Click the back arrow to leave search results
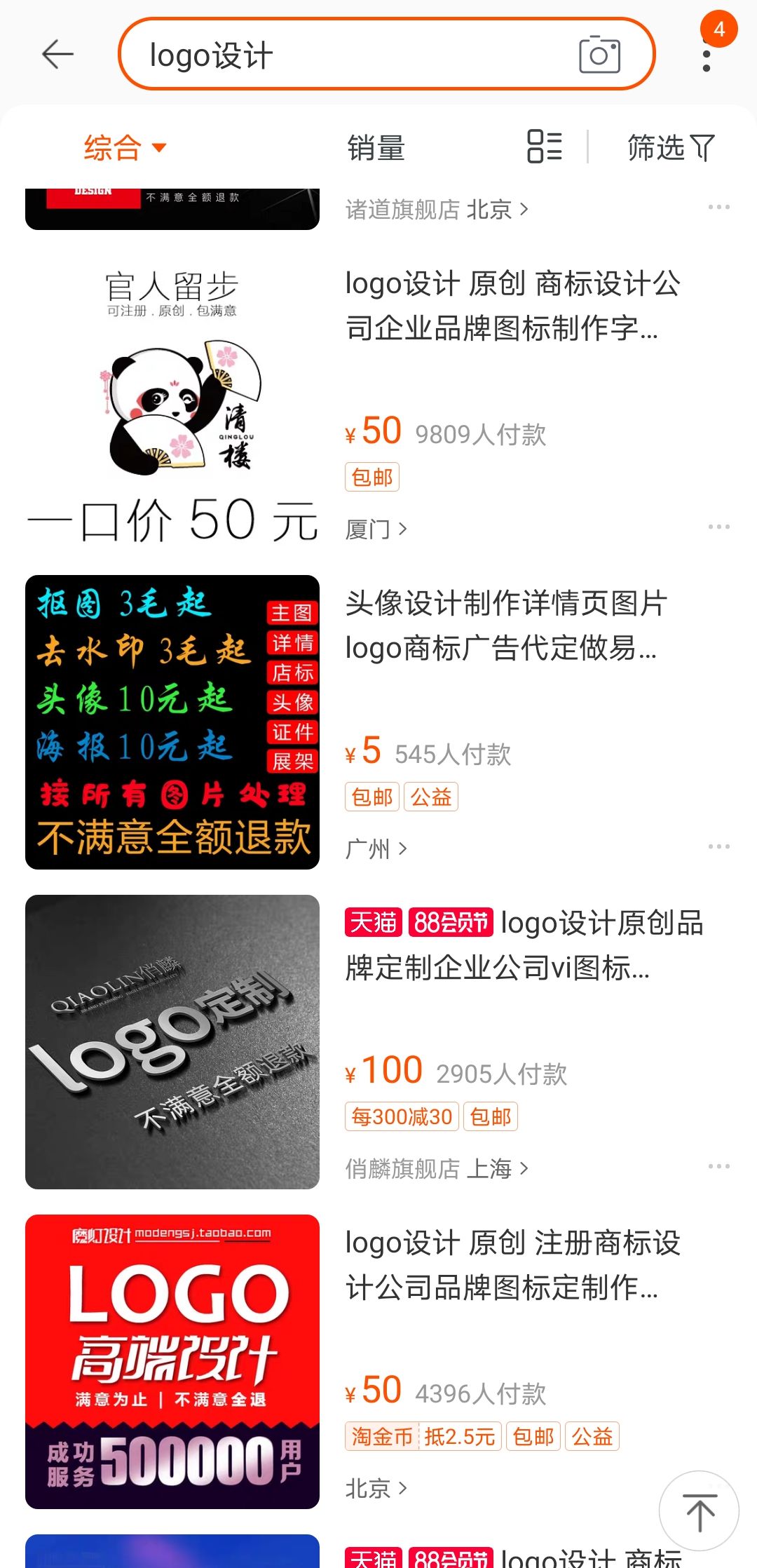Viewport: 757px width, 1568px height. click(56, 55)
